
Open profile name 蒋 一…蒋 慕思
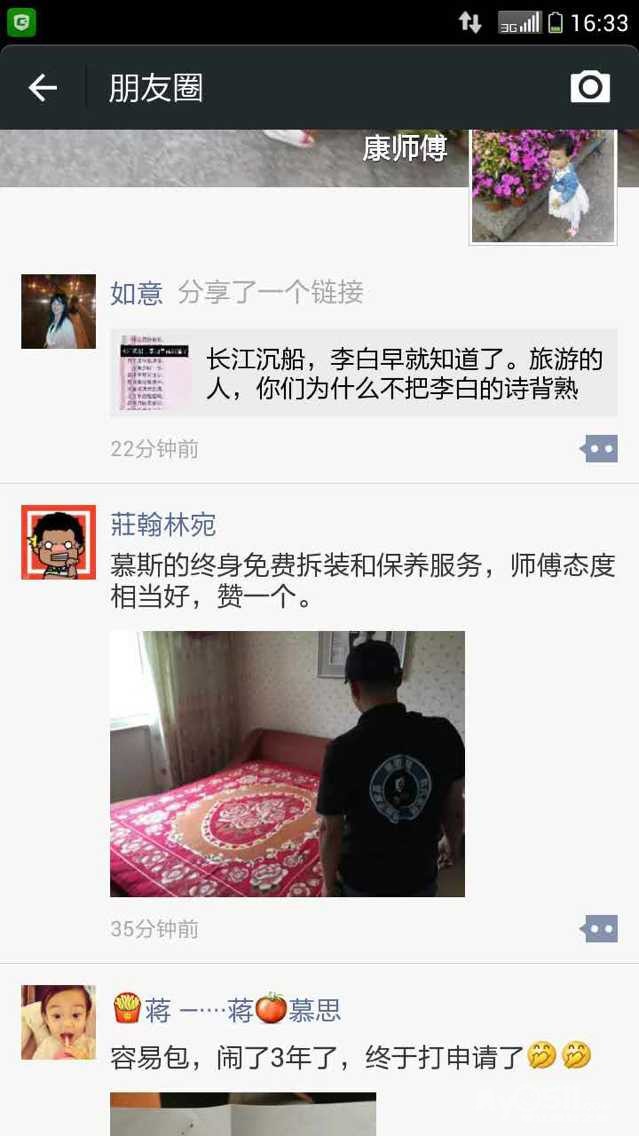point(227,1008)
